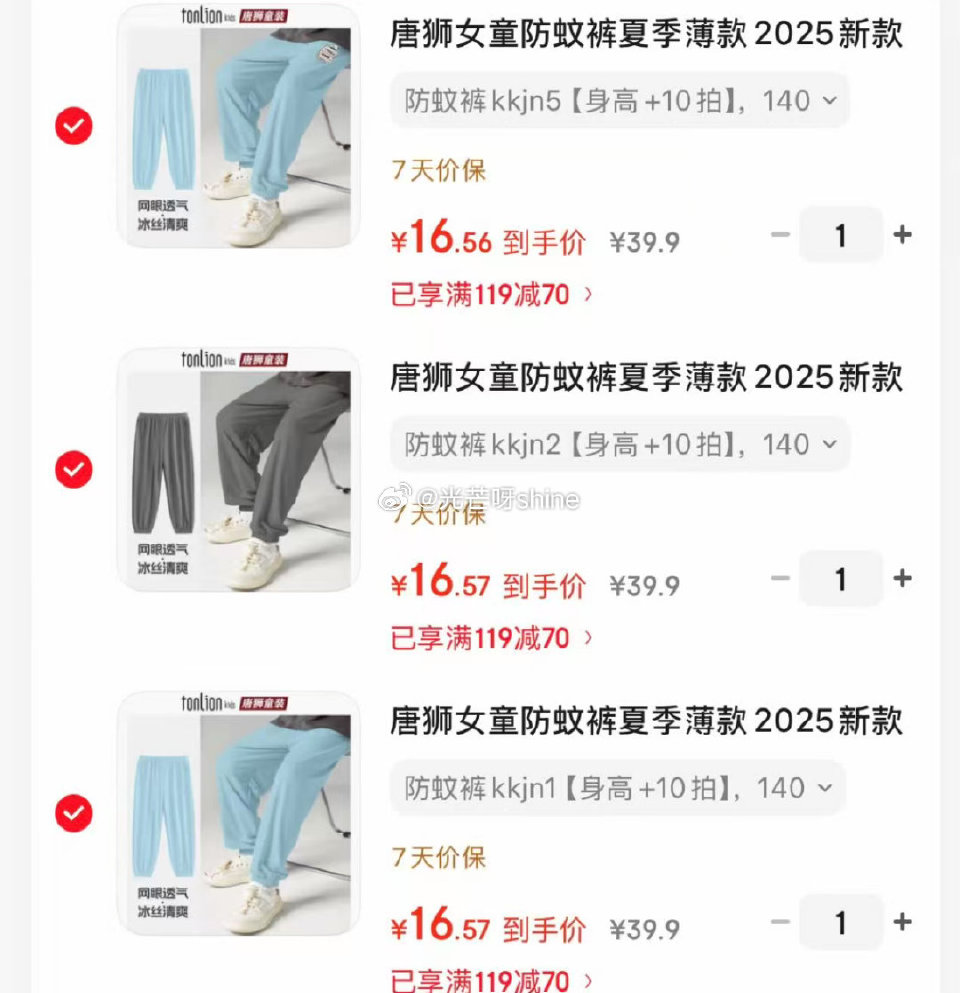Open 满119减70 promotion for the first item

click(x=489, y=294)
